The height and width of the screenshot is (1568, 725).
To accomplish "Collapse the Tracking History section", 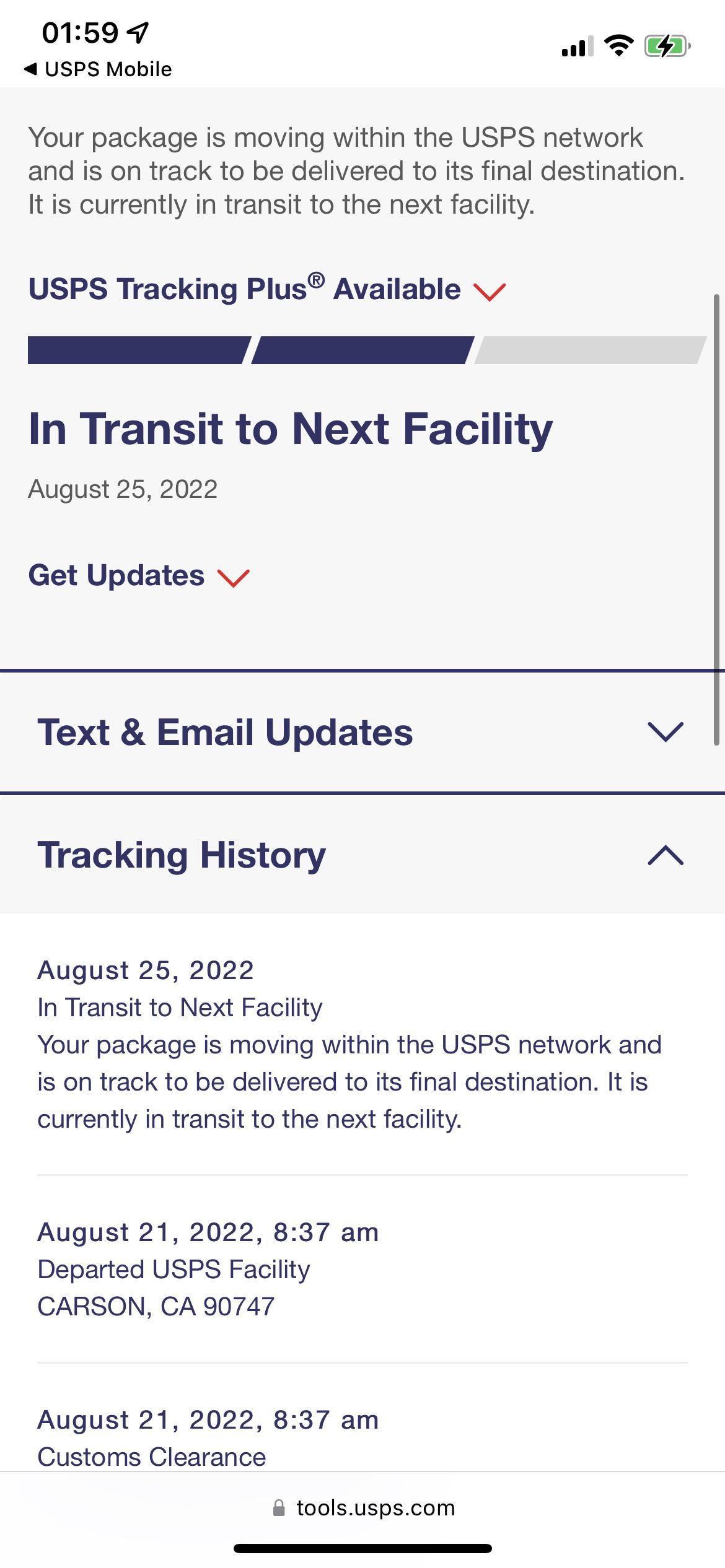I will 665,856.
